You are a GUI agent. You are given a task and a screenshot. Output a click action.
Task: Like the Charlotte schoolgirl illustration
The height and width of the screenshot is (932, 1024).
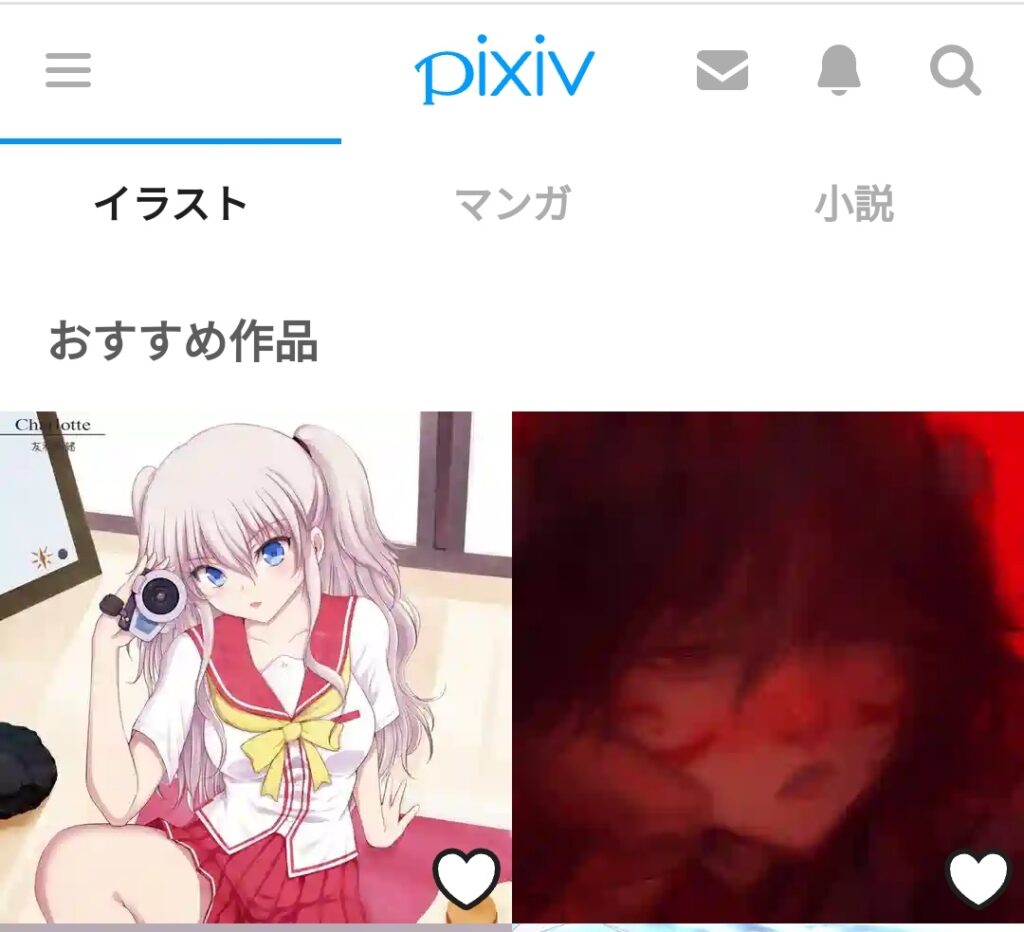(x=466, y=878)
